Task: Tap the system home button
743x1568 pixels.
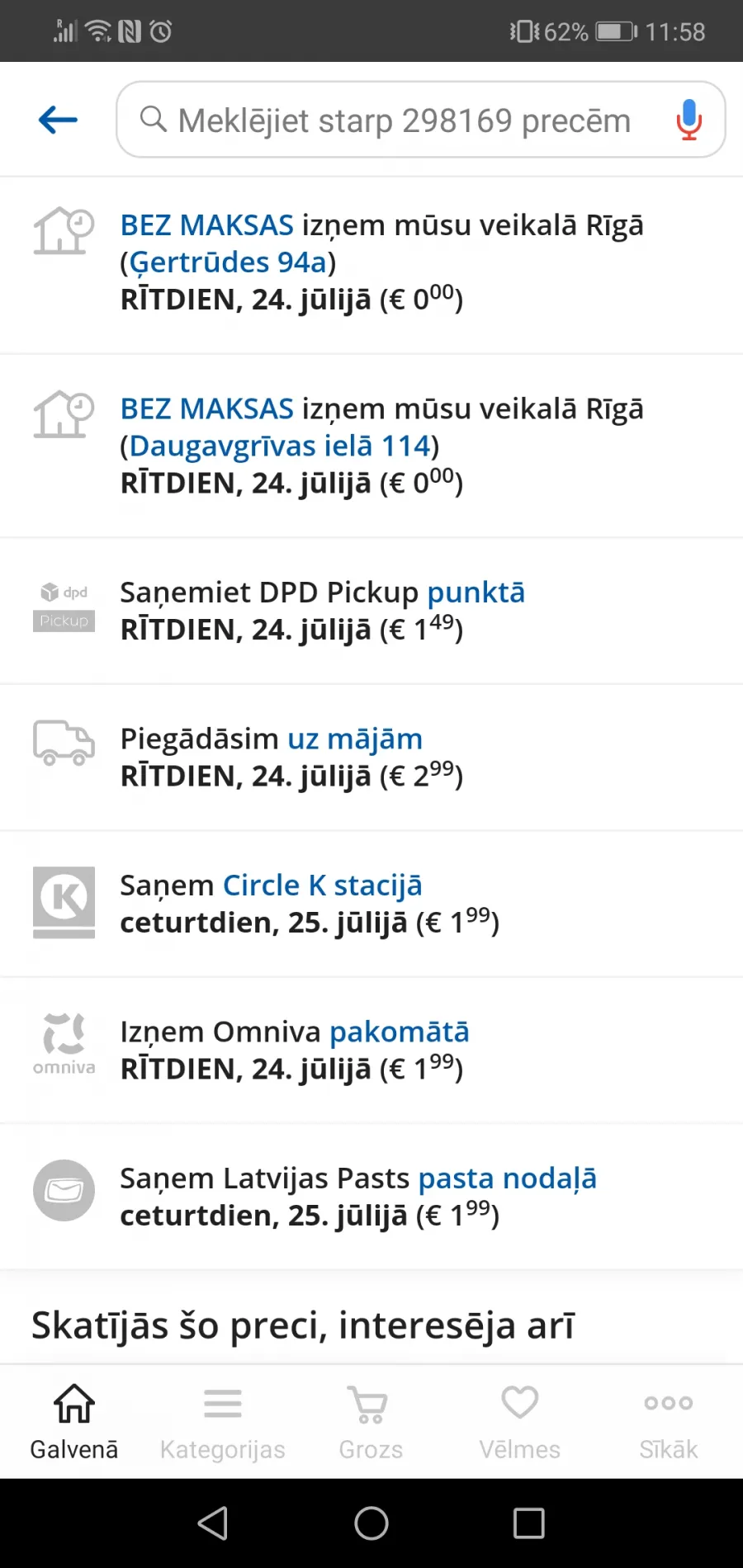Action: pyautogui.click(x=371, y=1523)
